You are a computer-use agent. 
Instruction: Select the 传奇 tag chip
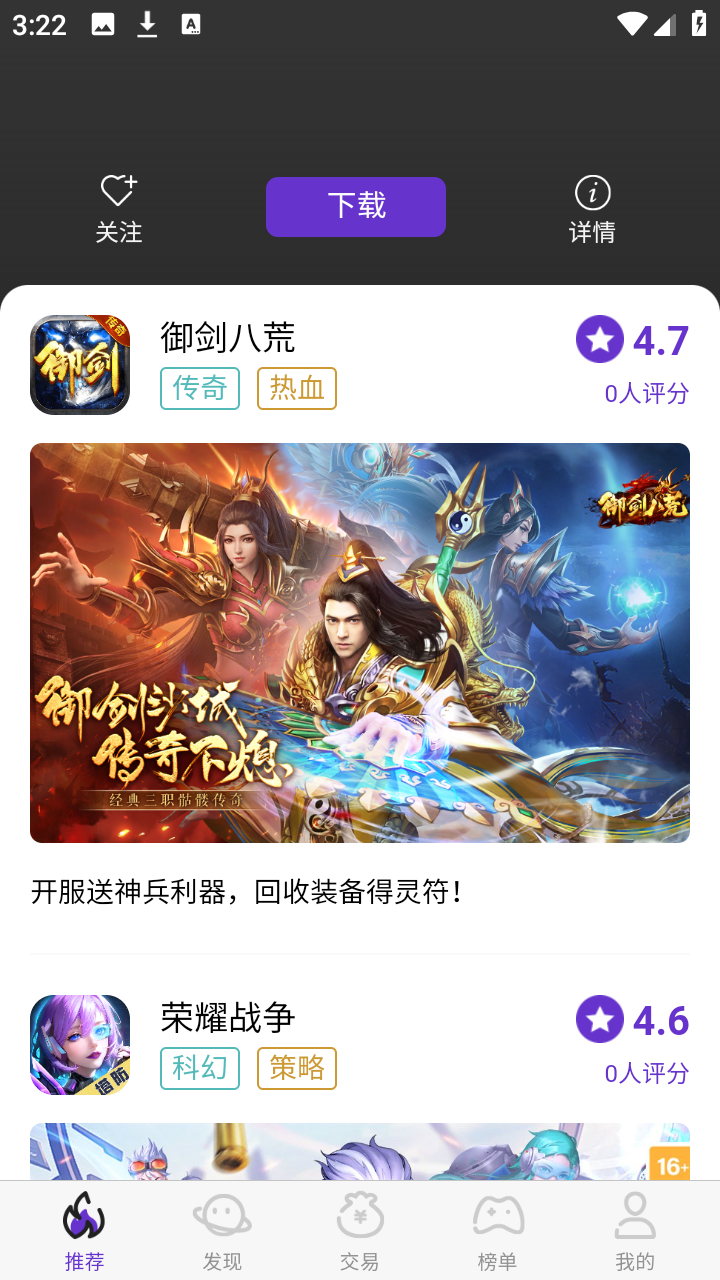[x=200, y=388]
